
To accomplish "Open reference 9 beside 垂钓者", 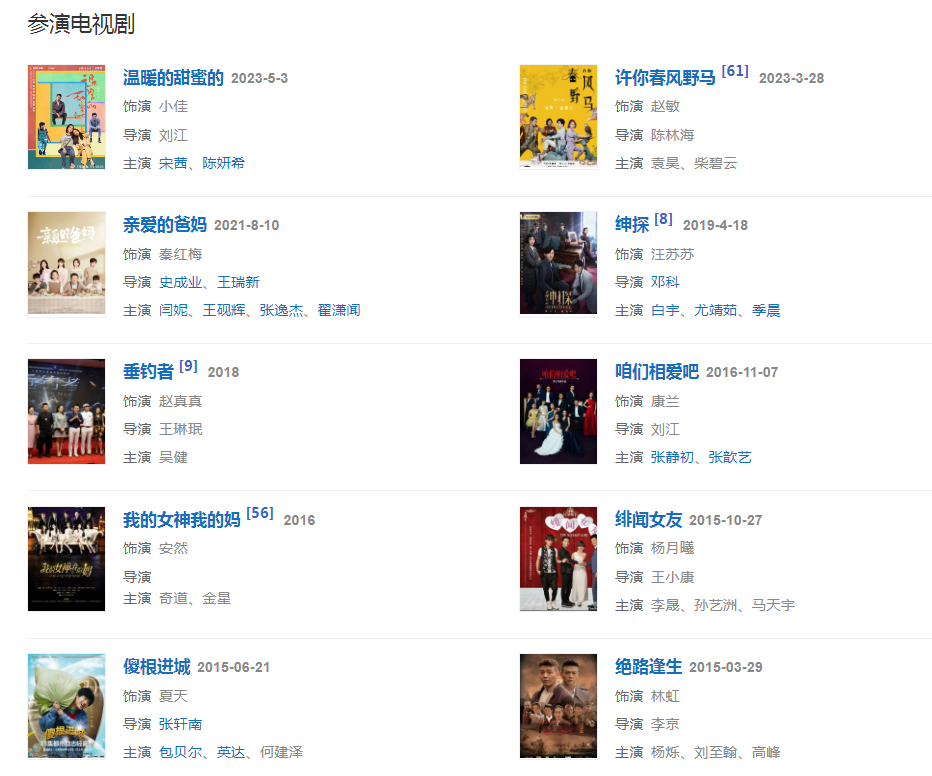I will pyautogui.click(x=188, y=366).
